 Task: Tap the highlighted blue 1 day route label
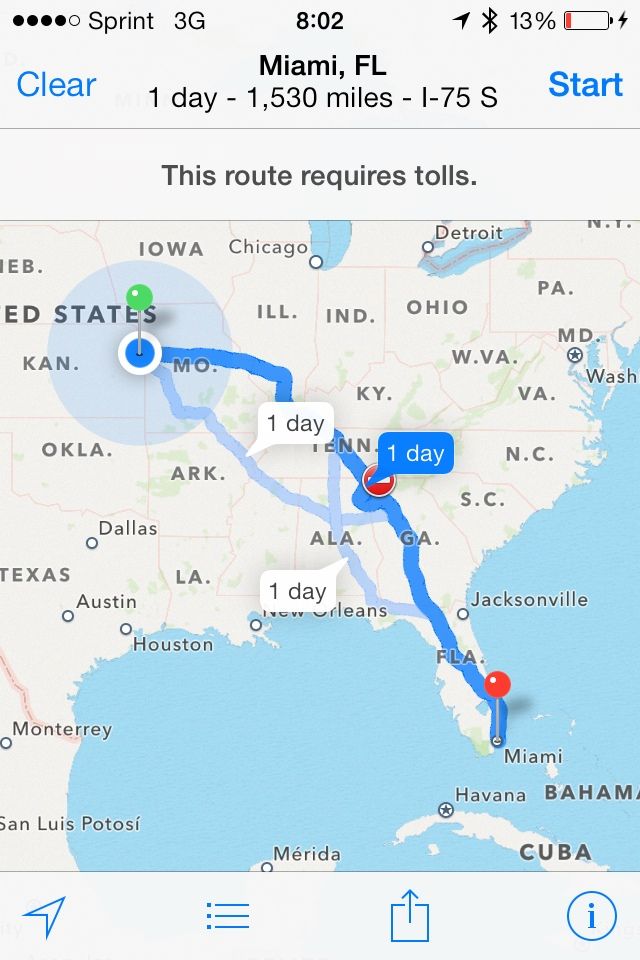415,454
